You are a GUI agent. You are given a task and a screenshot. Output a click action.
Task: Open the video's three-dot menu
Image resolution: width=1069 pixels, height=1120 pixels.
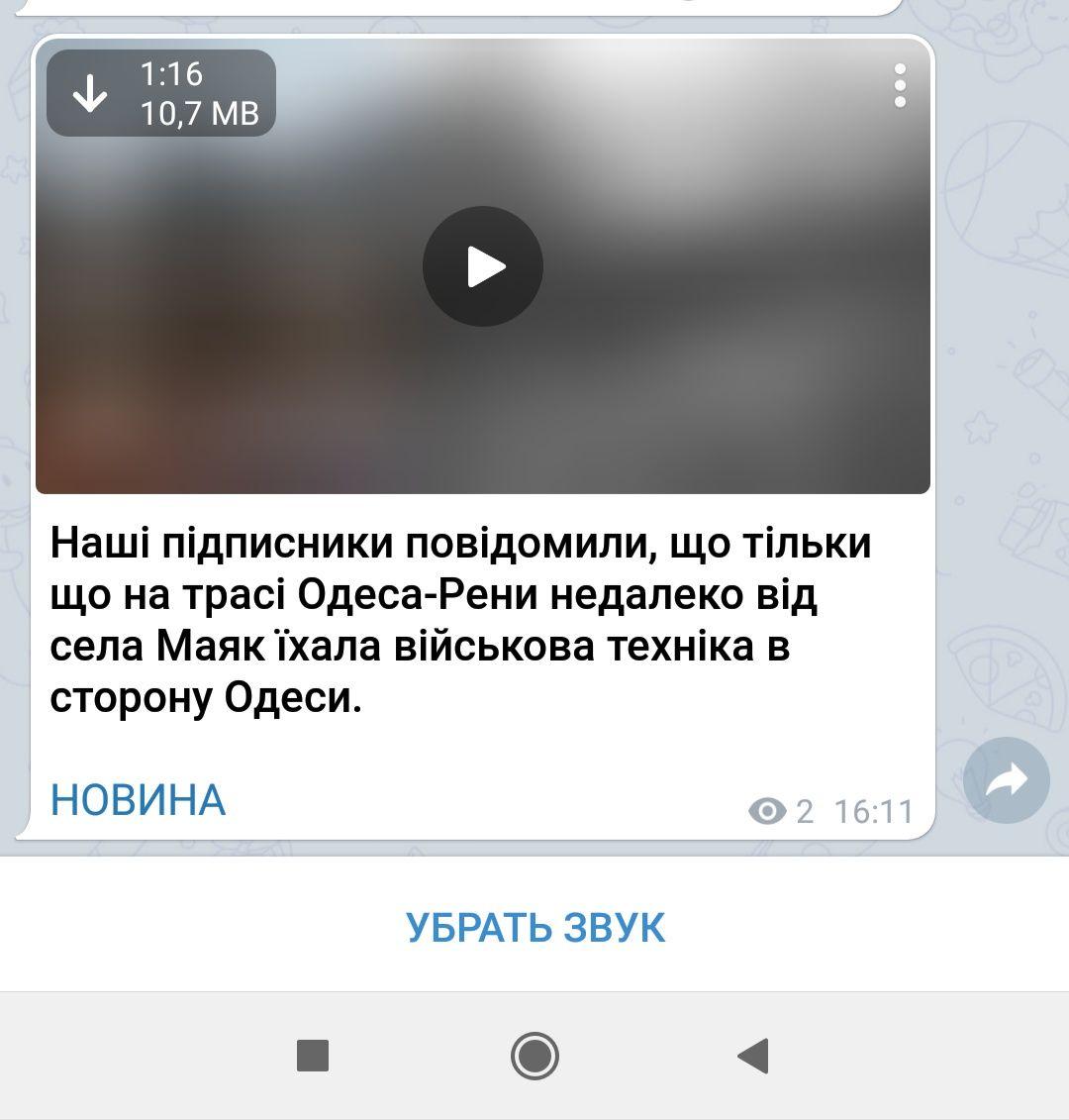pyautogui.click(x=900, y=86)
